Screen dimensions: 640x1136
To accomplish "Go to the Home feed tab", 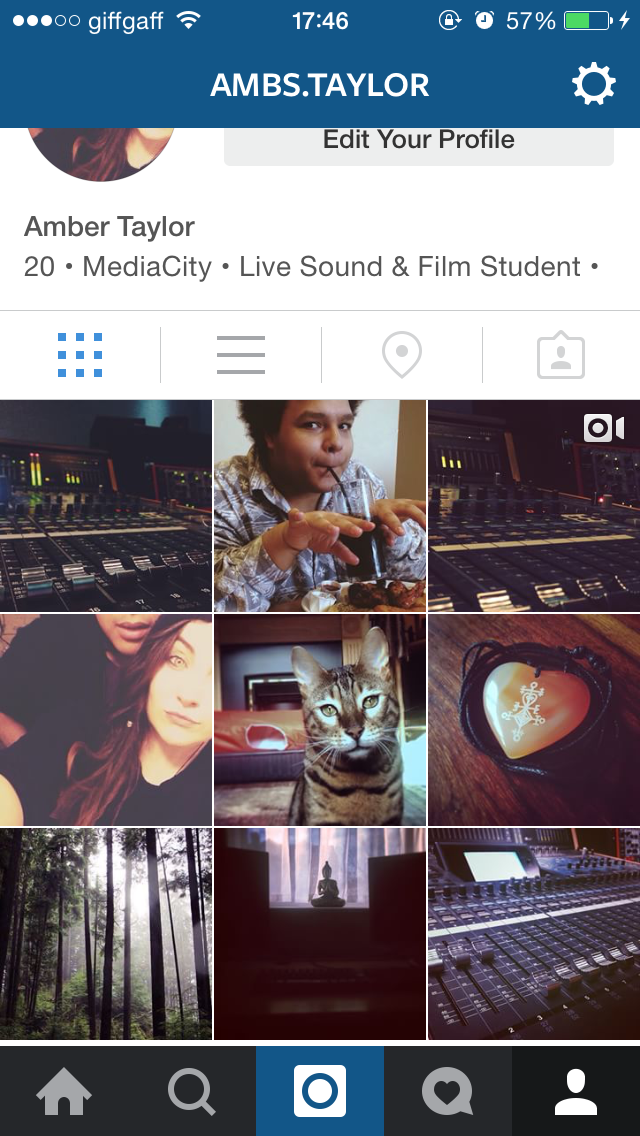I will tap(64, 1091).
